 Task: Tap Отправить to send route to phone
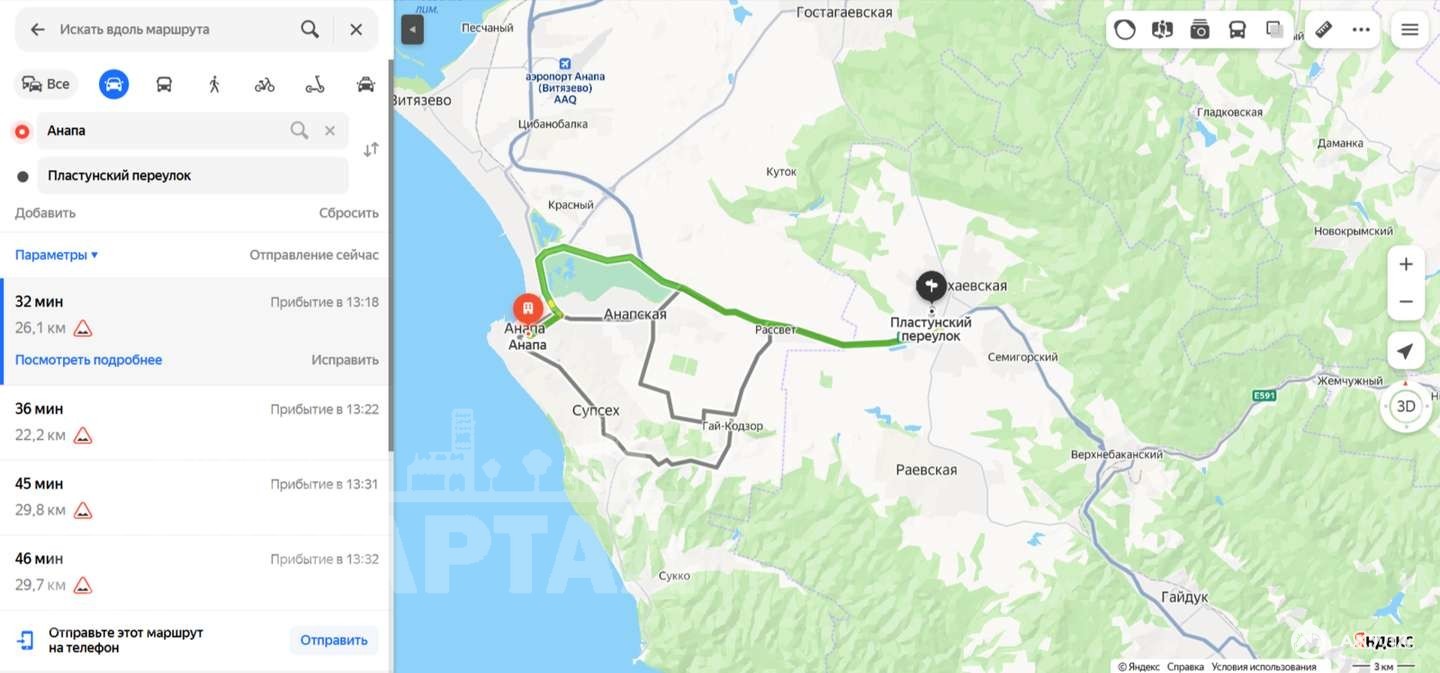pos(334,640)
